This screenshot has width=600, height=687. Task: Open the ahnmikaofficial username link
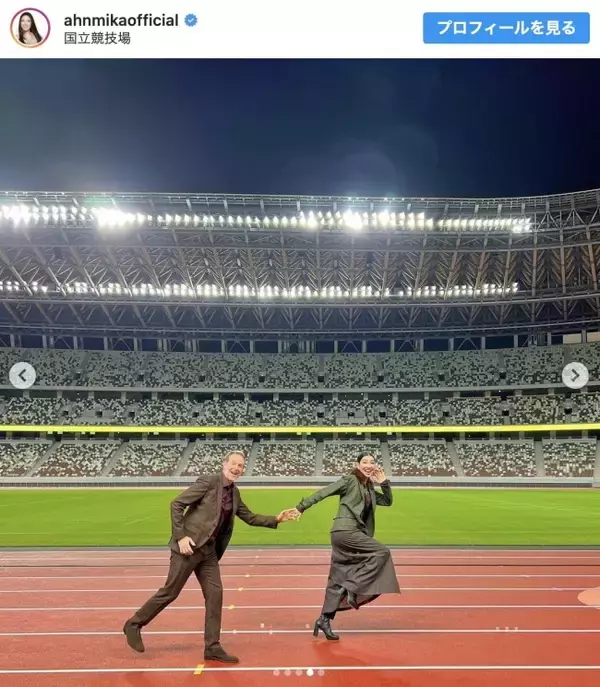tap(120, 20)
